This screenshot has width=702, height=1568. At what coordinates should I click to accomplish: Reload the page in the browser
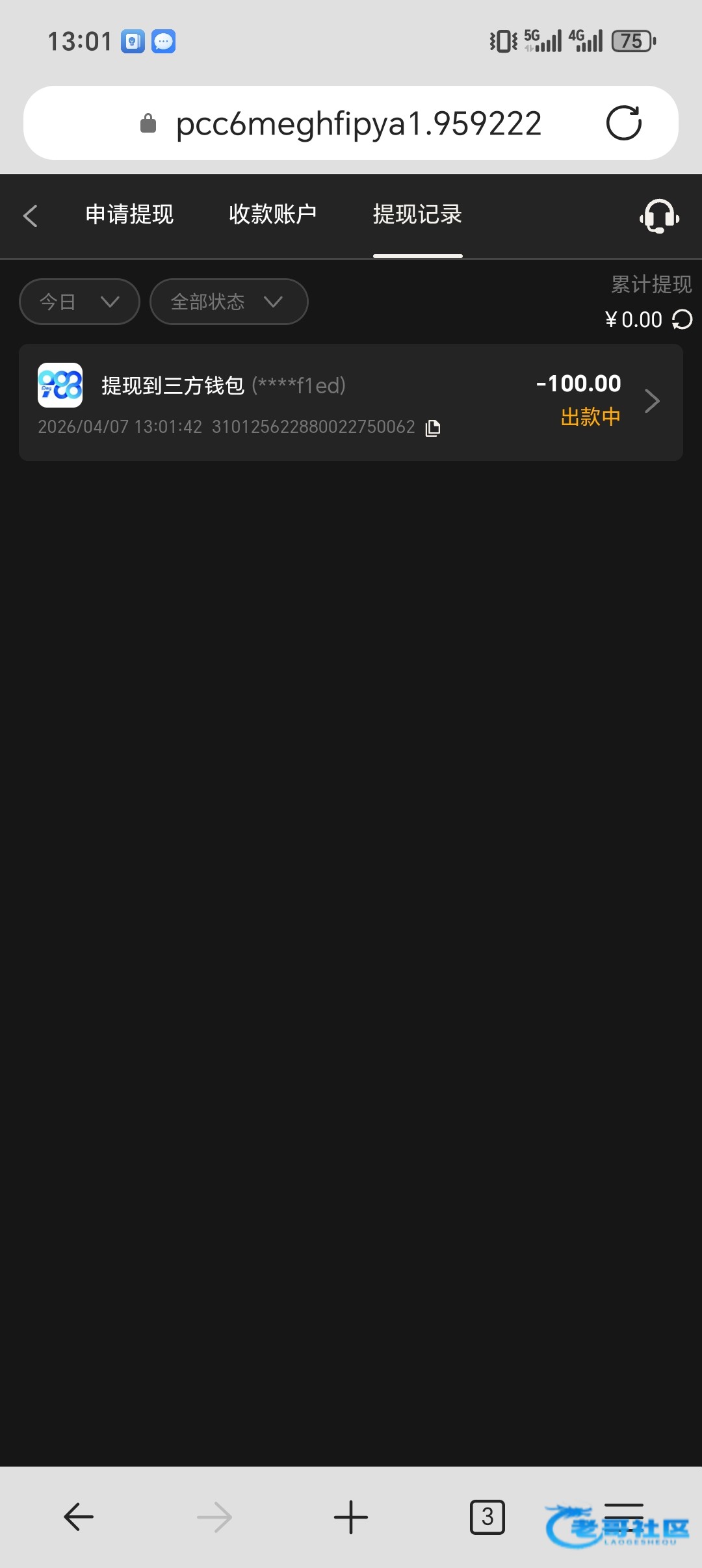(x=623, y=123)
